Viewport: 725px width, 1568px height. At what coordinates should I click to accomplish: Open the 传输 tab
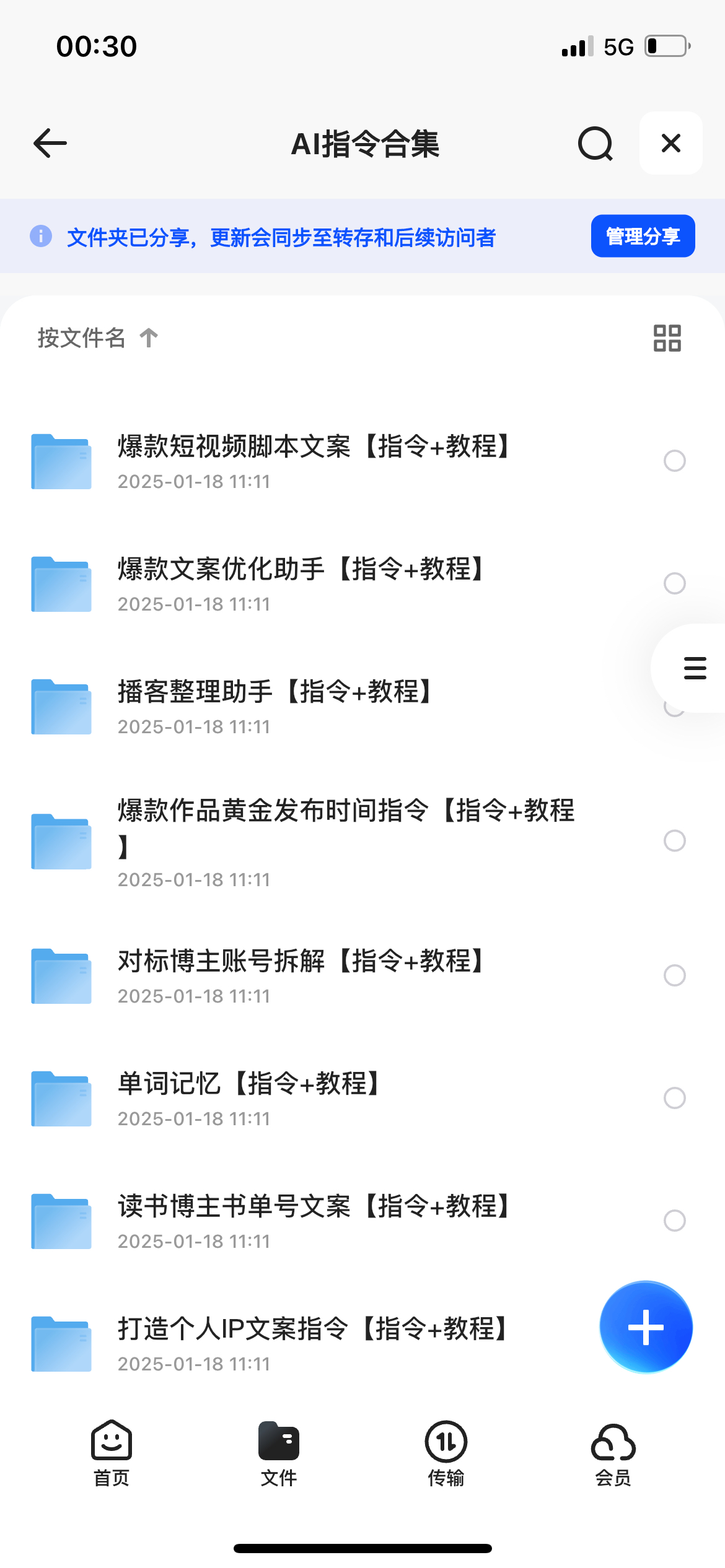click(446, 1453)
